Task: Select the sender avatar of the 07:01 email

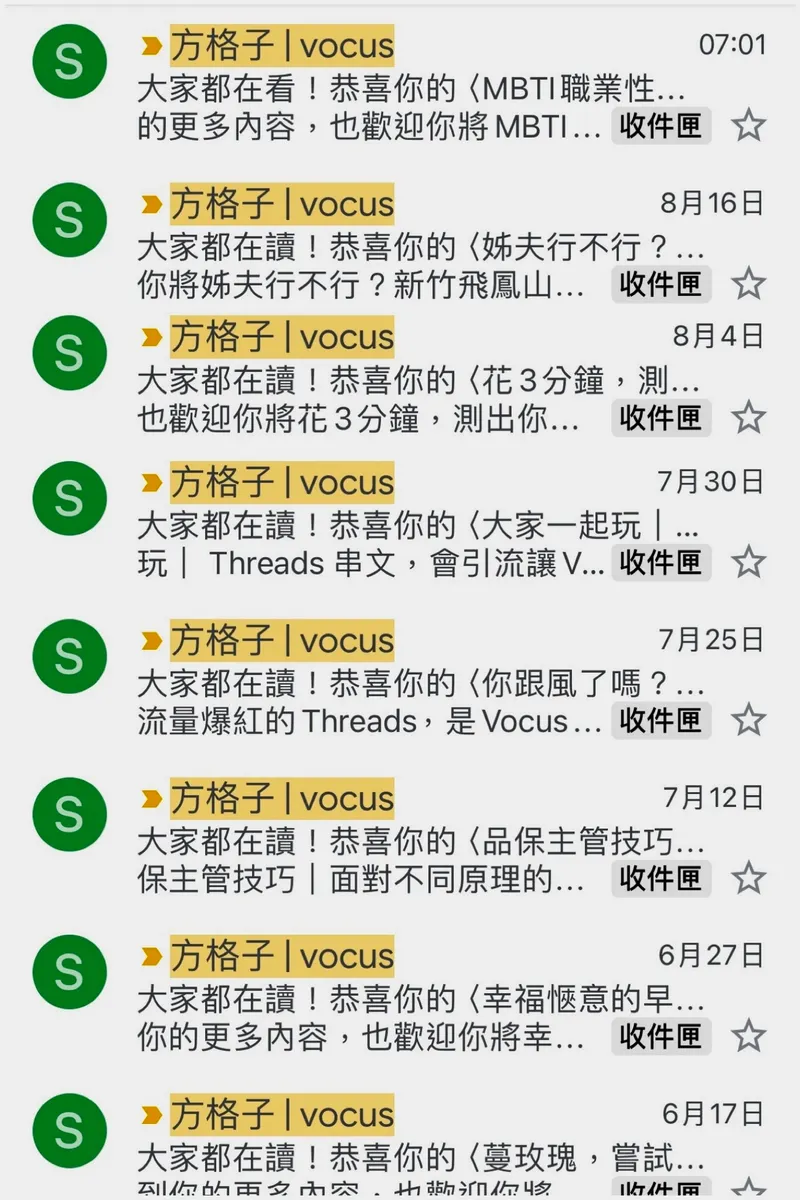Action: [x=68, y=62]
